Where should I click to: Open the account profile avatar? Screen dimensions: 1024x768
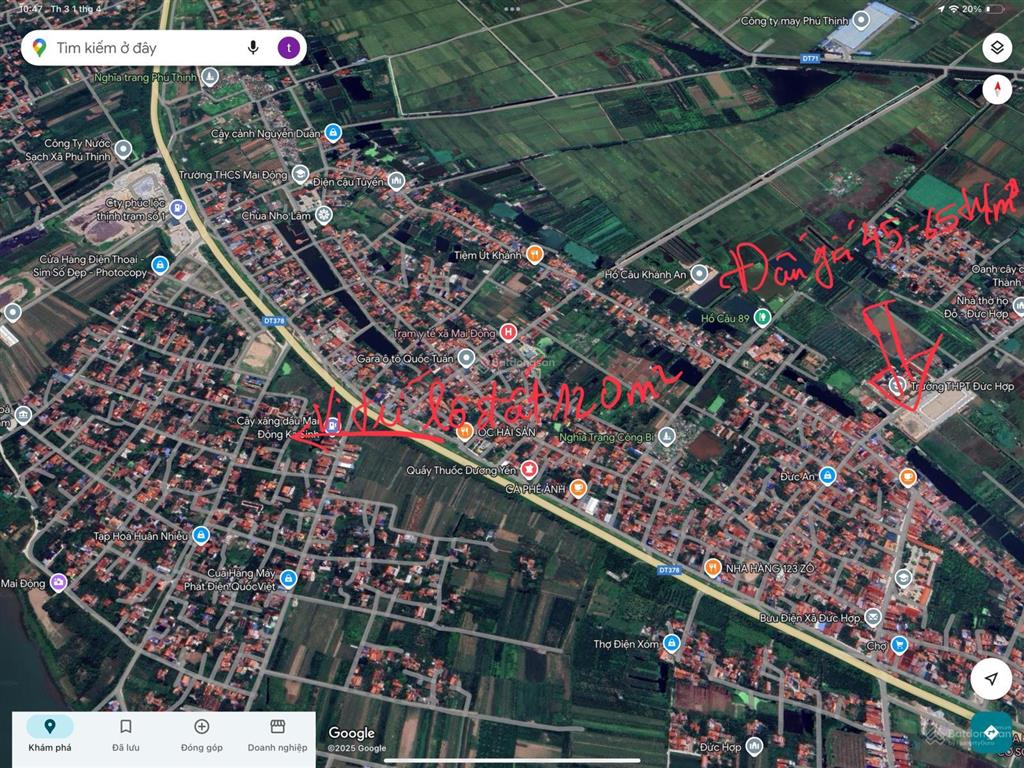[288, 48]
